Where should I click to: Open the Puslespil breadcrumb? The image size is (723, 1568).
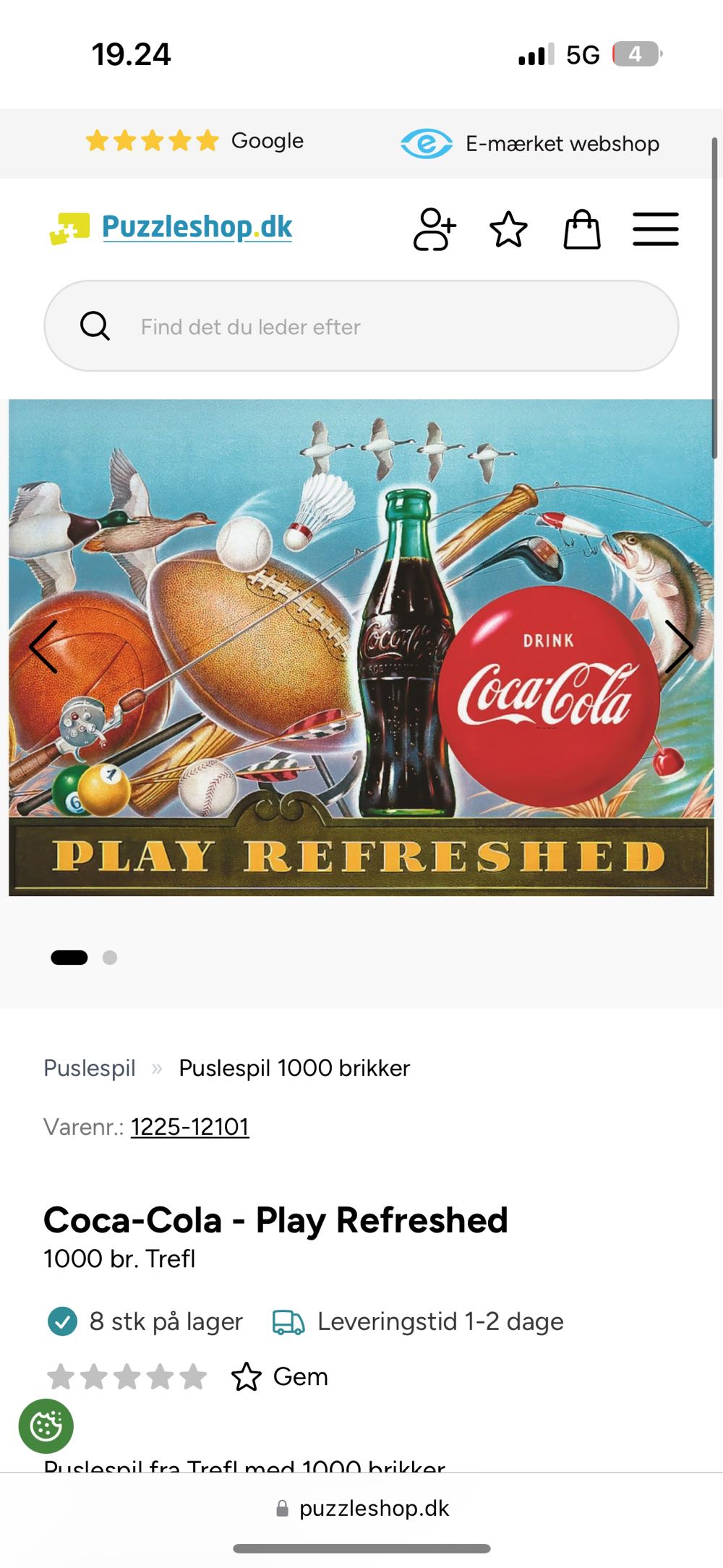[x=90, y=1068]
